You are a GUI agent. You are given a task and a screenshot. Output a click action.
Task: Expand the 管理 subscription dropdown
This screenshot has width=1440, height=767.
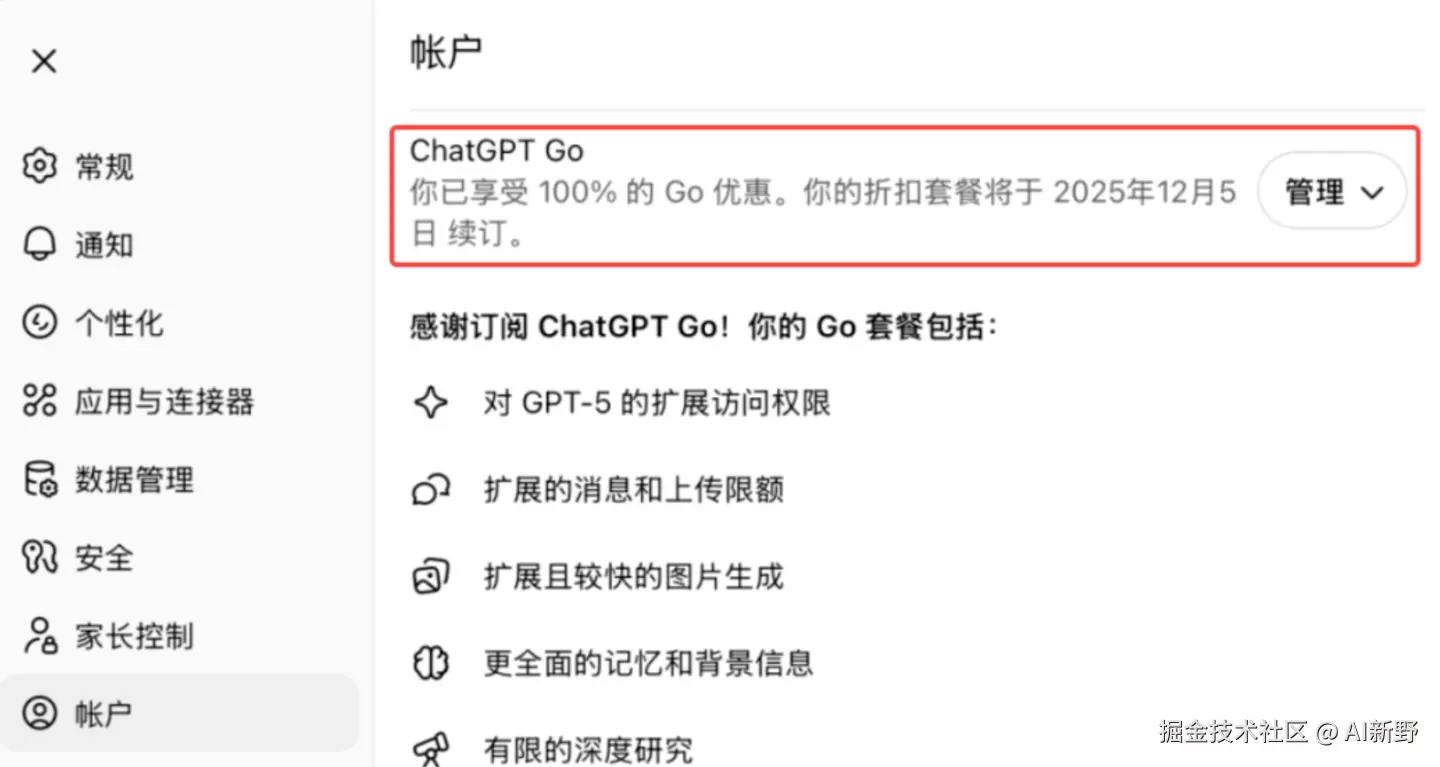(x=1332, y=192)
